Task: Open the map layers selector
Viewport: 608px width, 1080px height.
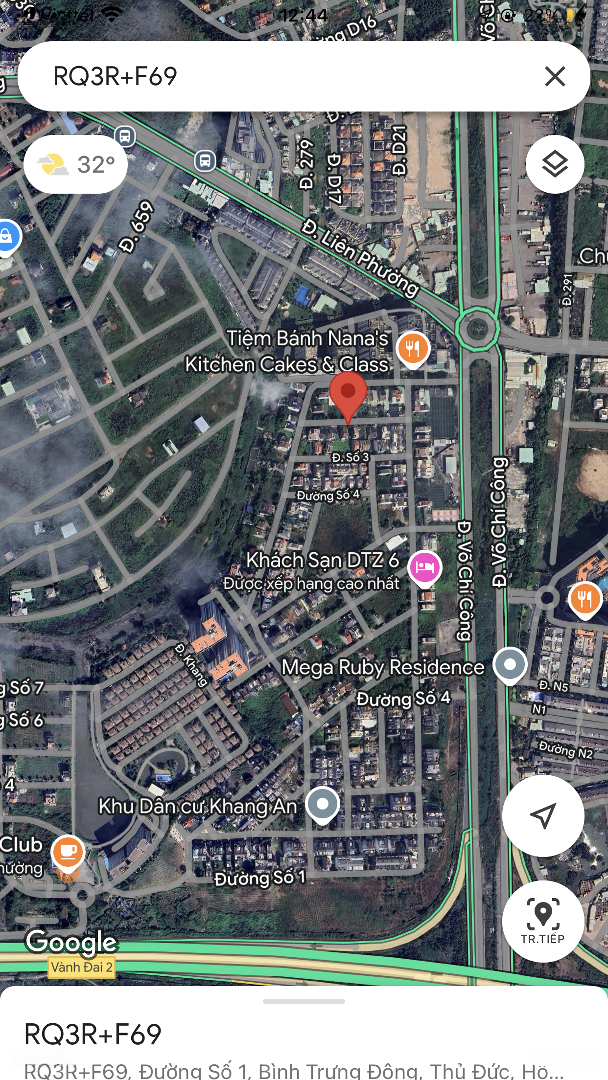Action: [555, 165]
